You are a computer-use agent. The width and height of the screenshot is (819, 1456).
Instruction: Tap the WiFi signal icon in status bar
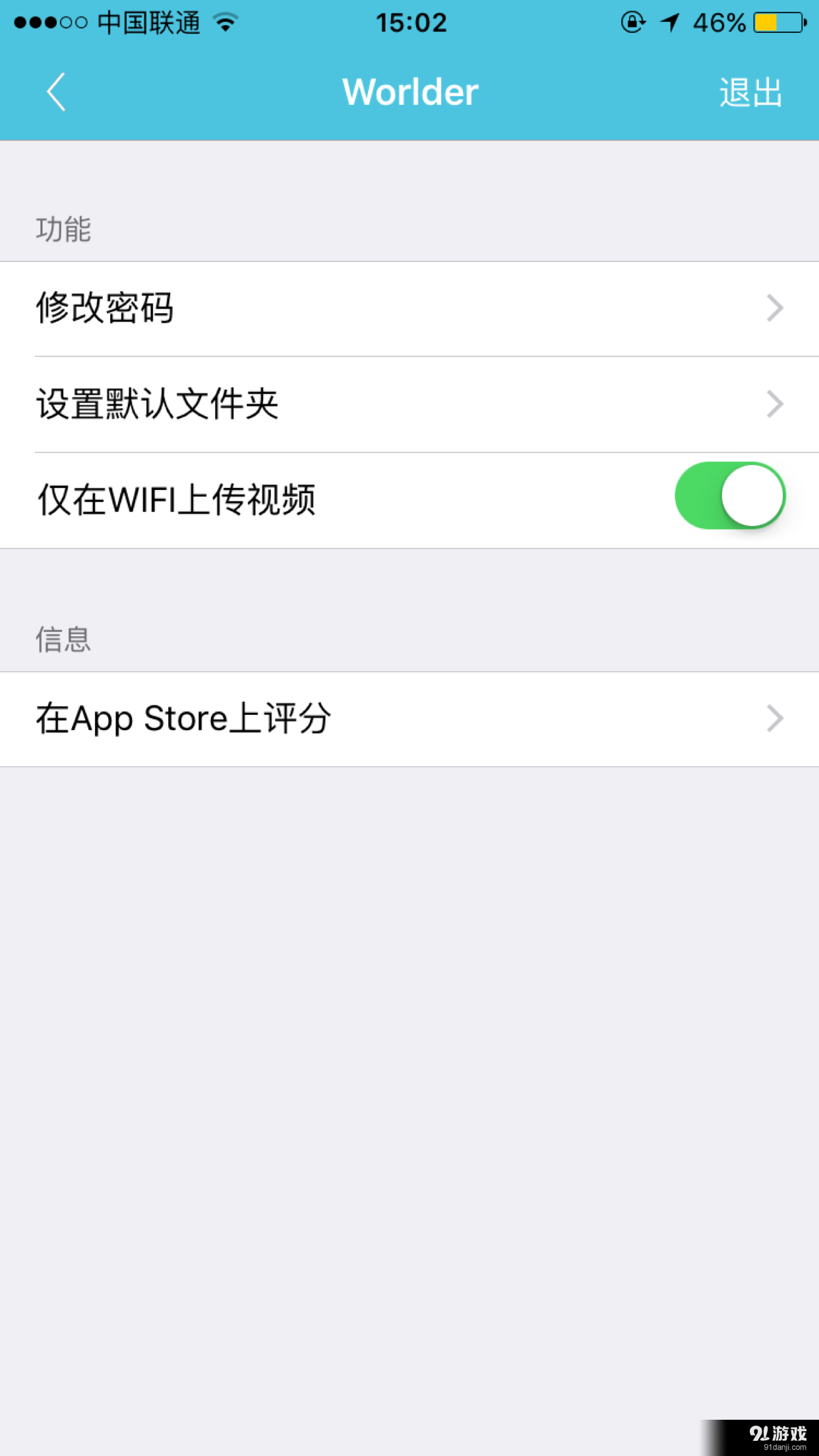pyautogui.click(x=224, y=22)
